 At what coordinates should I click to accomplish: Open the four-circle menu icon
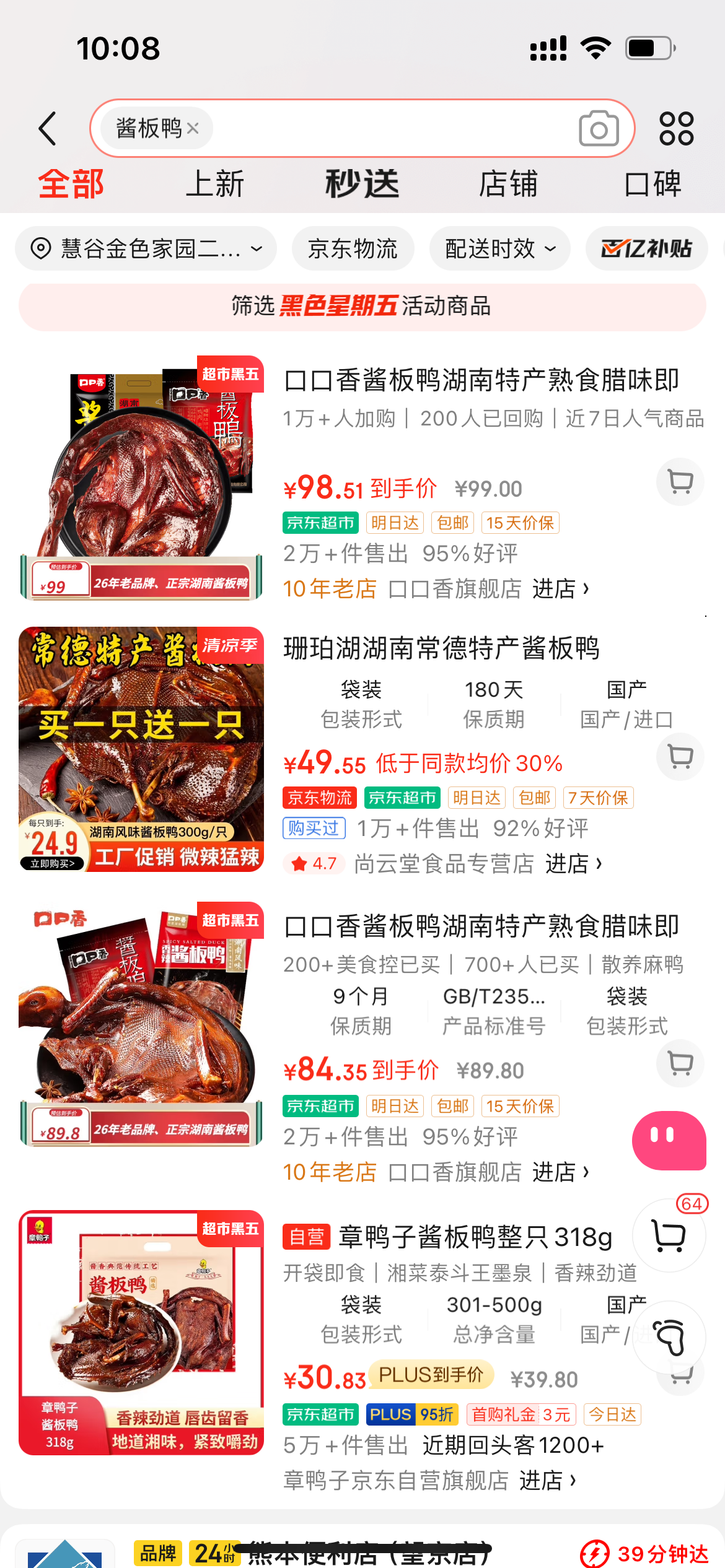(677, 128)
